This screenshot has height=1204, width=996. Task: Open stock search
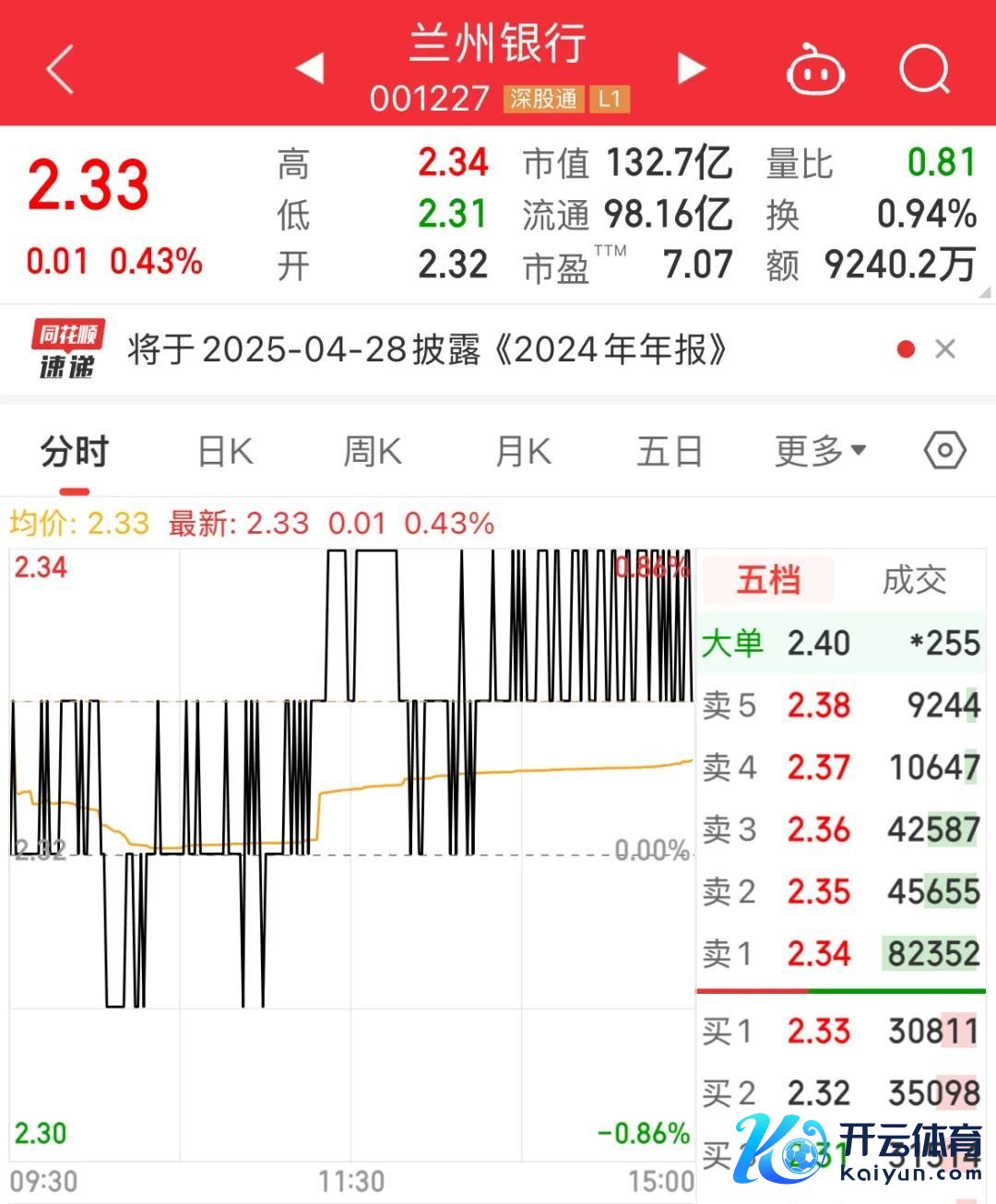[x=924, y=70]
